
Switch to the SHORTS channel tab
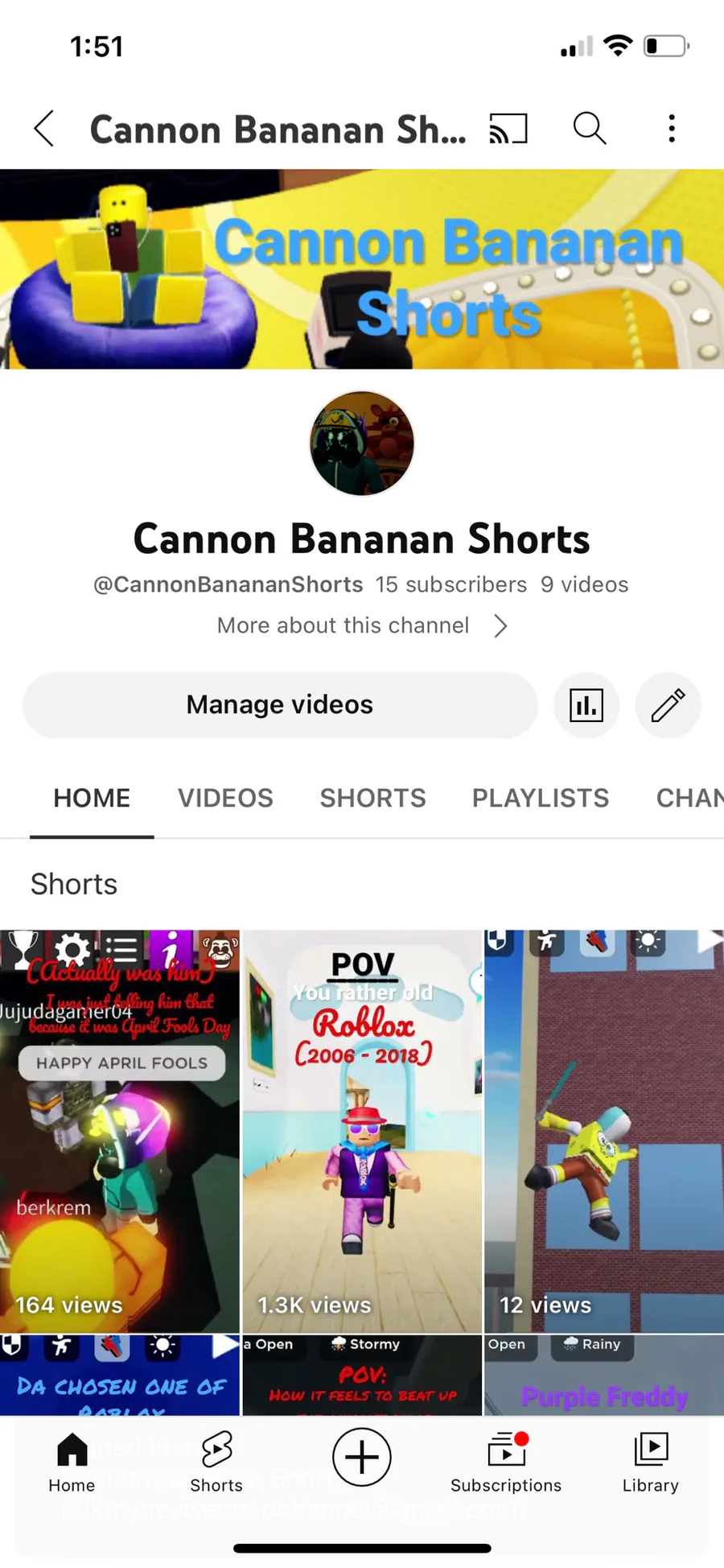point(372,798)
